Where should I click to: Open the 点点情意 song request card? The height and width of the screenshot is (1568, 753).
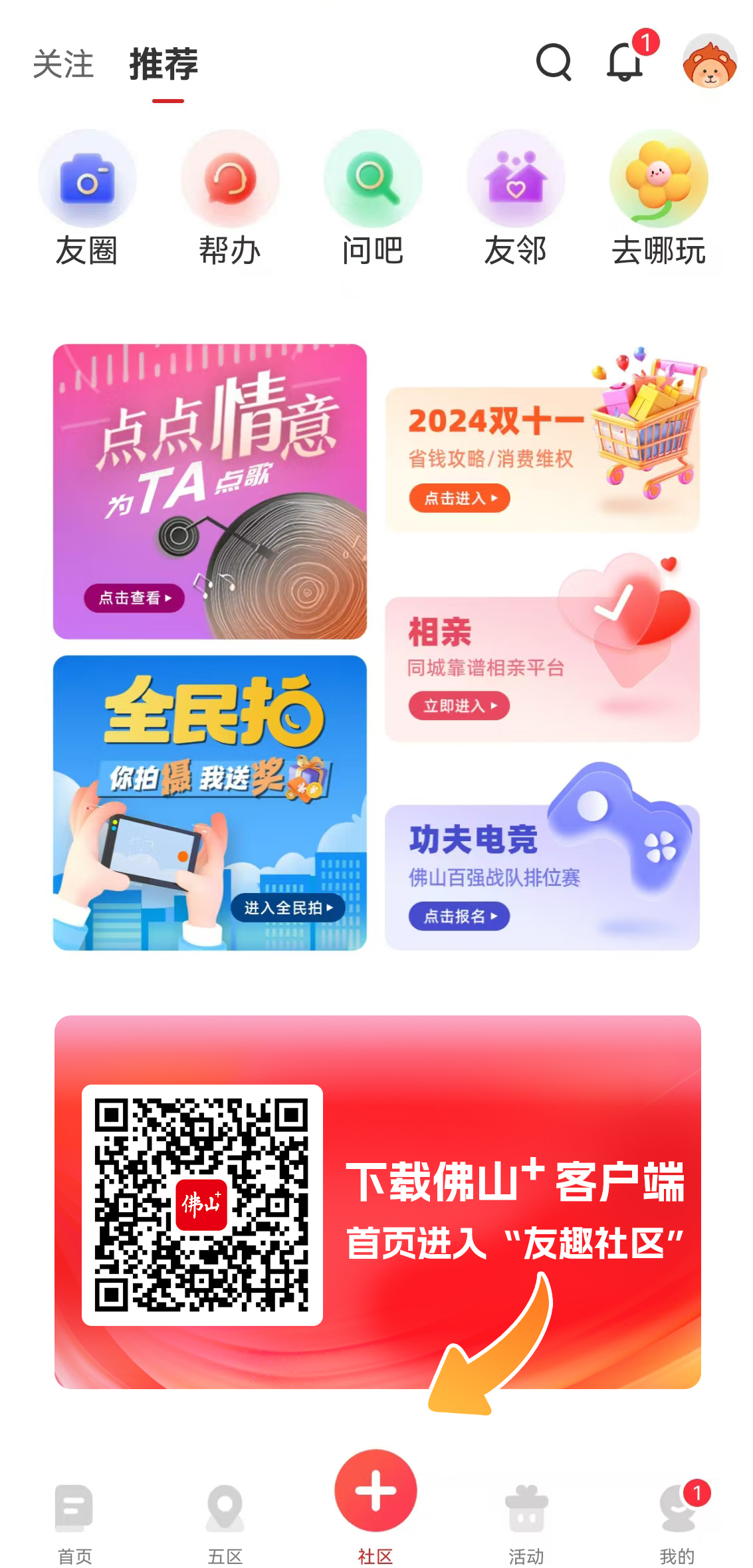click(210, 491)
